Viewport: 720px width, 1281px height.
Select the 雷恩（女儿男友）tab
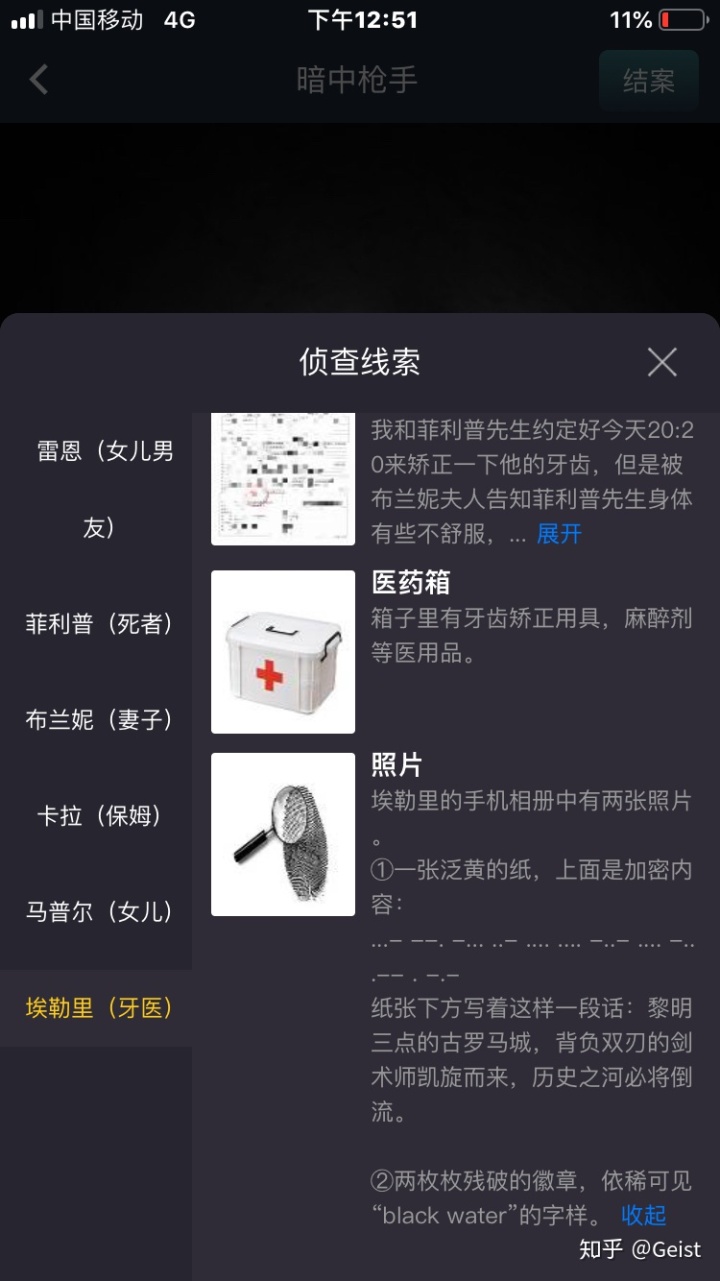(98, 489)
